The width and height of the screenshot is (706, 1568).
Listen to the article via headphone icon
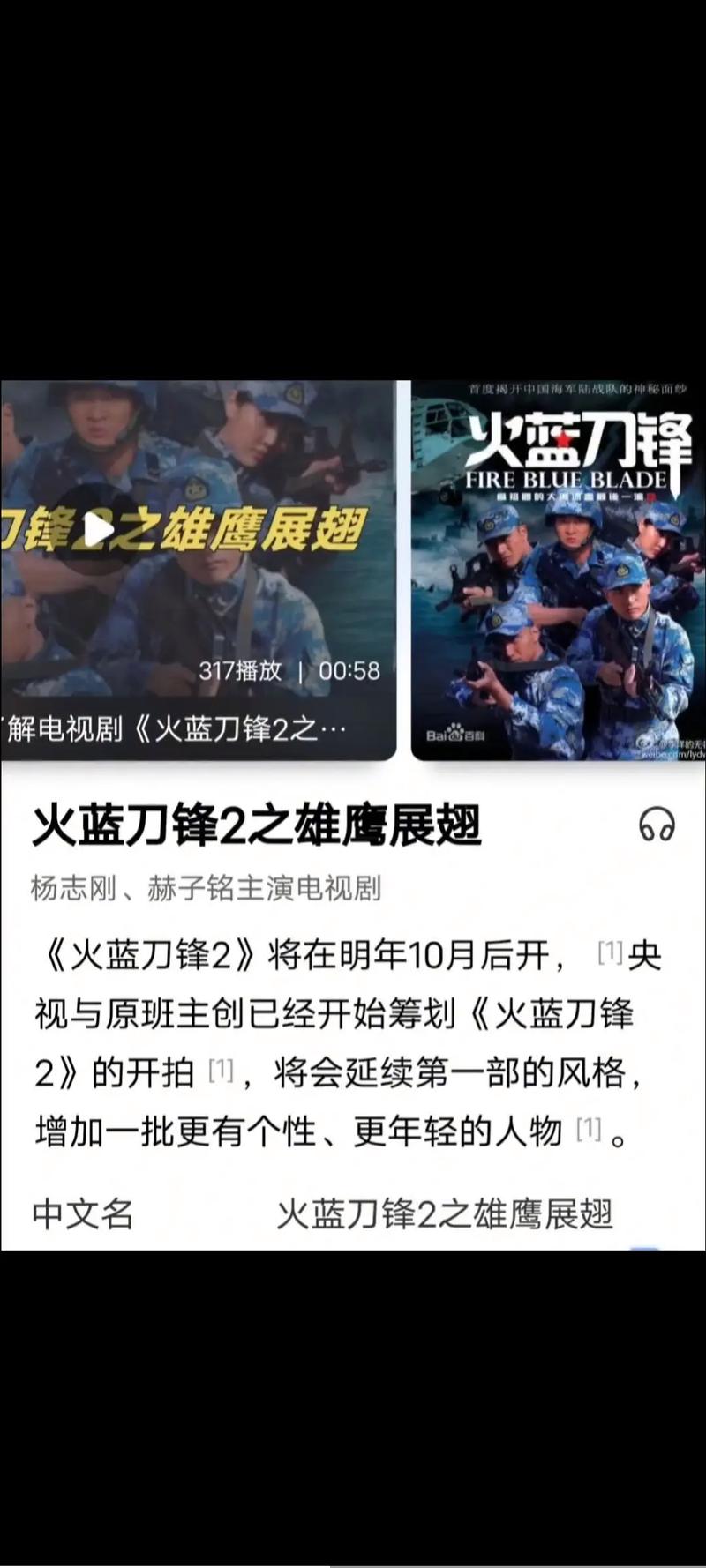657,825
